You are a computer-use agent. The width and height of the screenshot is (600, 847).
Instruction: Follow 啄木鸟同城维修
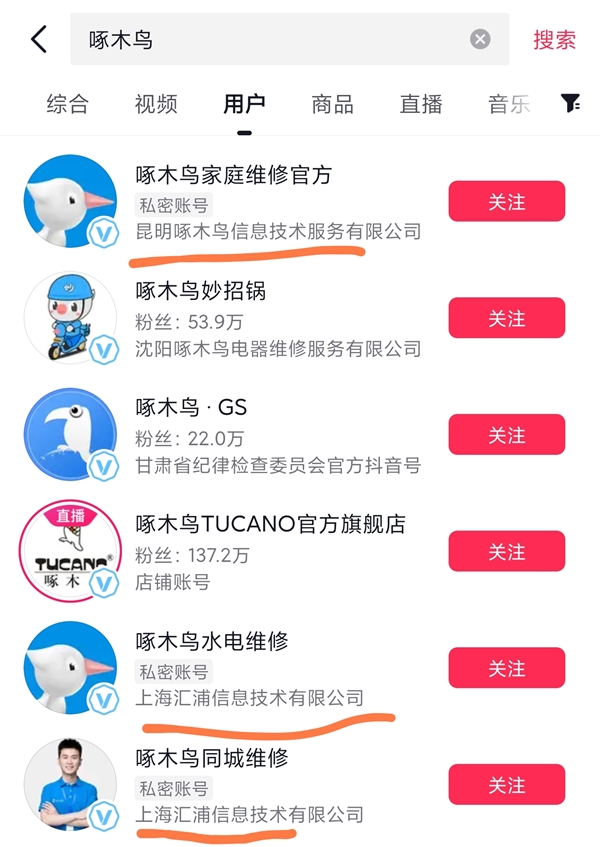pos(506,786)
